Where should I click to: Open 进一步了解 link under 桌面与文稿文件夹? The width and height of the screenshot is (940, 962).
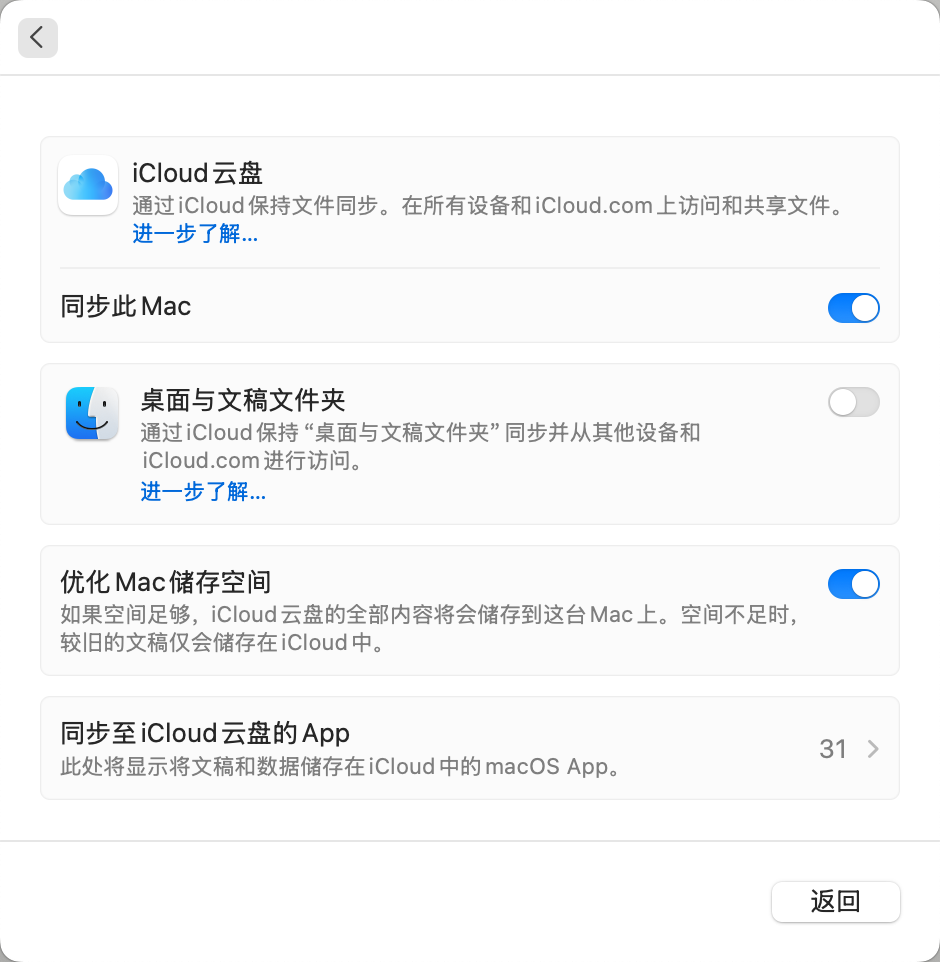pos(203,492)
